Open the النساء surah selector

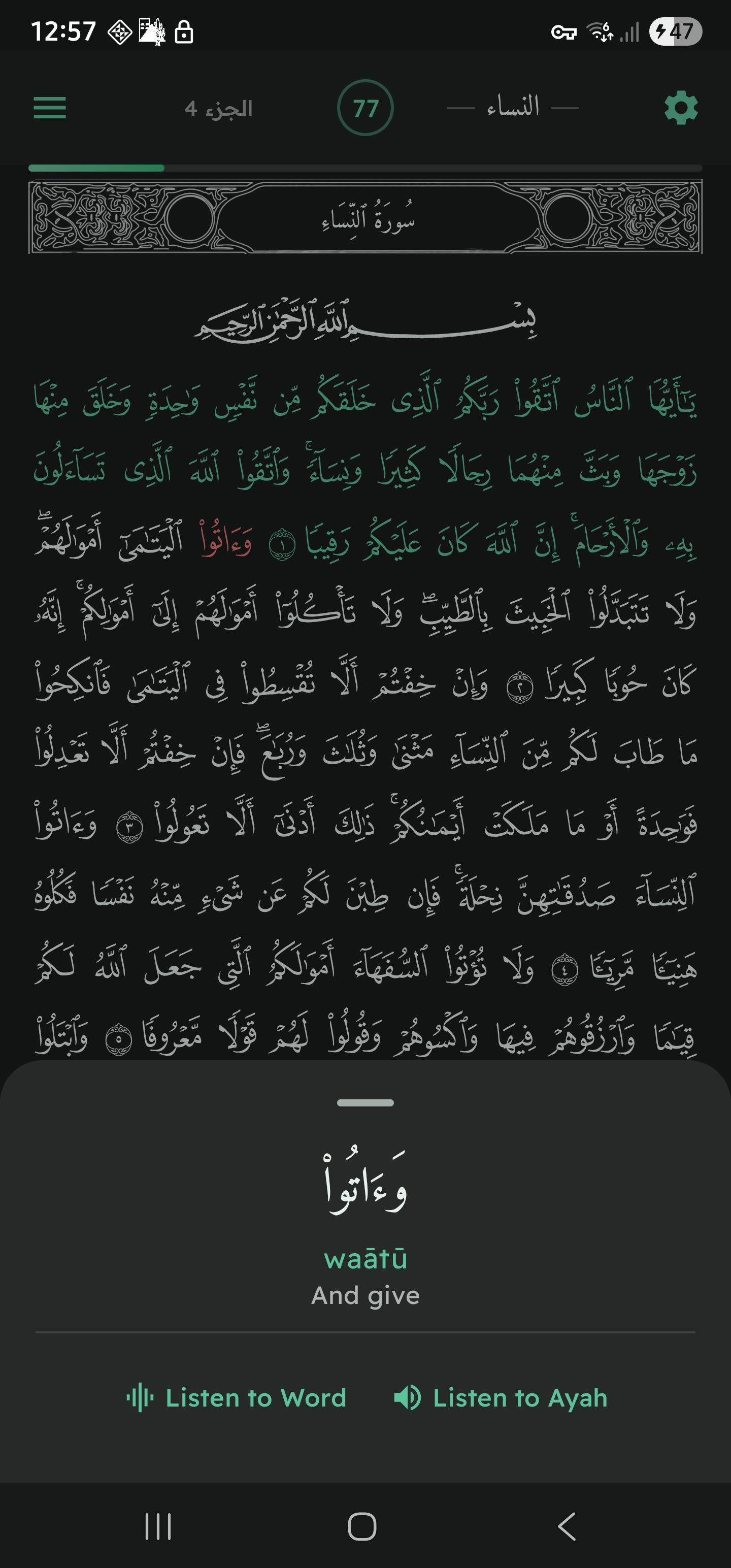(x=513, y=108)
